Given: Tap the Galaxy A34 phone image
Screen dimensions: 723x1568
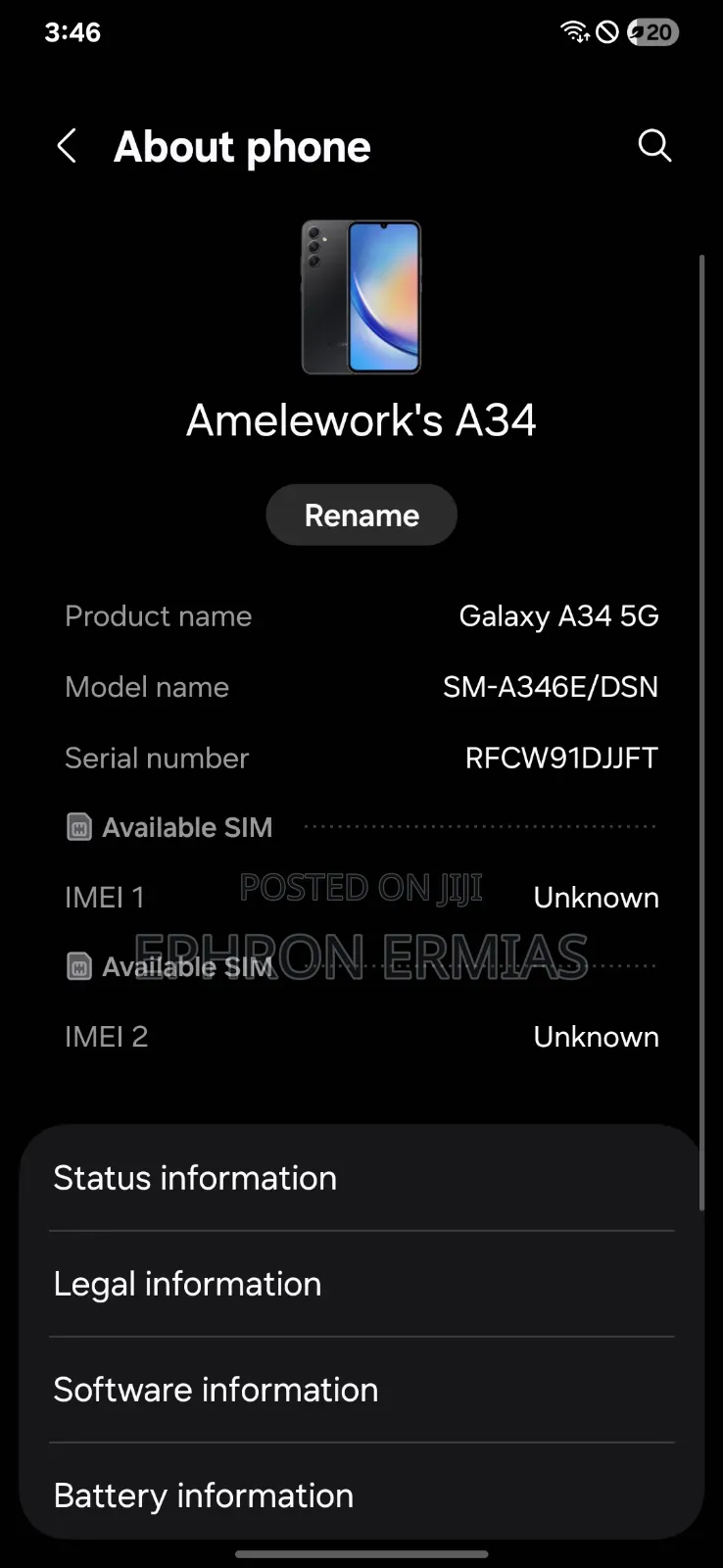Looking at the screenshot, I should tap(361, 299).
